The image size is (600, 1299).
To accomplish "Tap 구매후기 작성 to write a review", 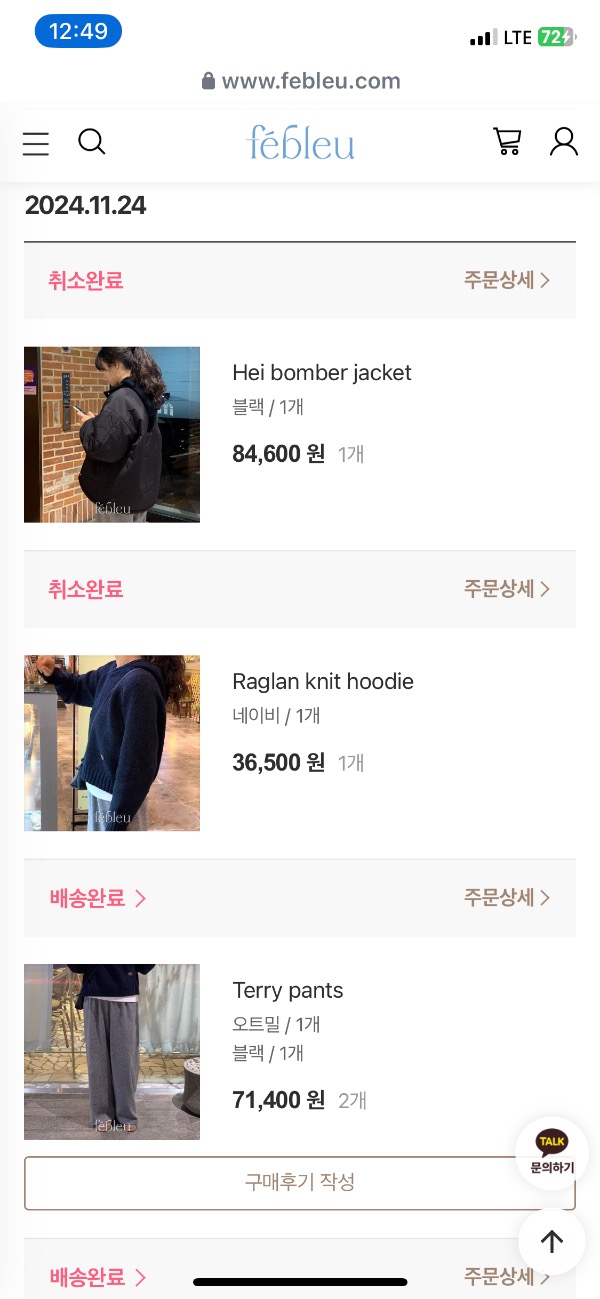I will tap(300, 1183).
